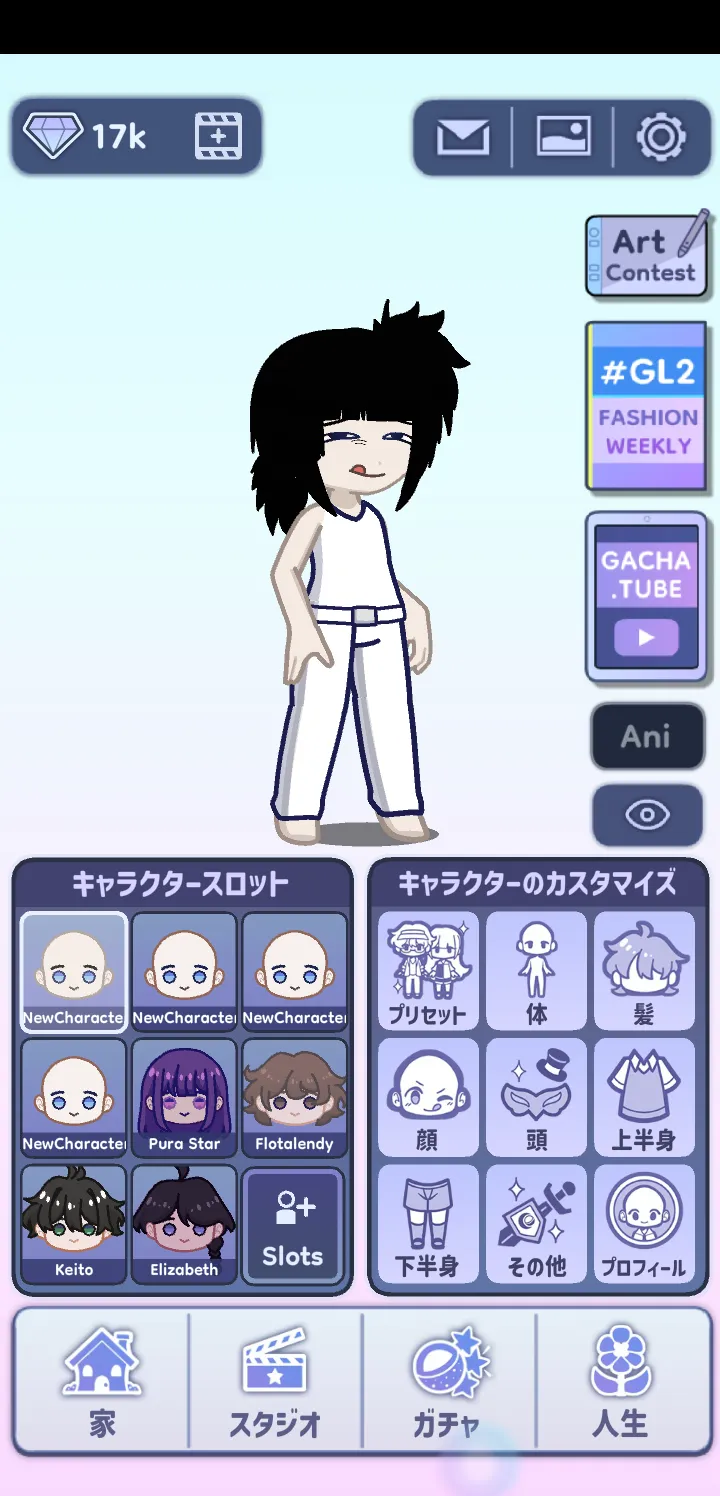Pick the Elizabeth character slot
The width and height of the screenshot is (720, 1496).
184,1224
